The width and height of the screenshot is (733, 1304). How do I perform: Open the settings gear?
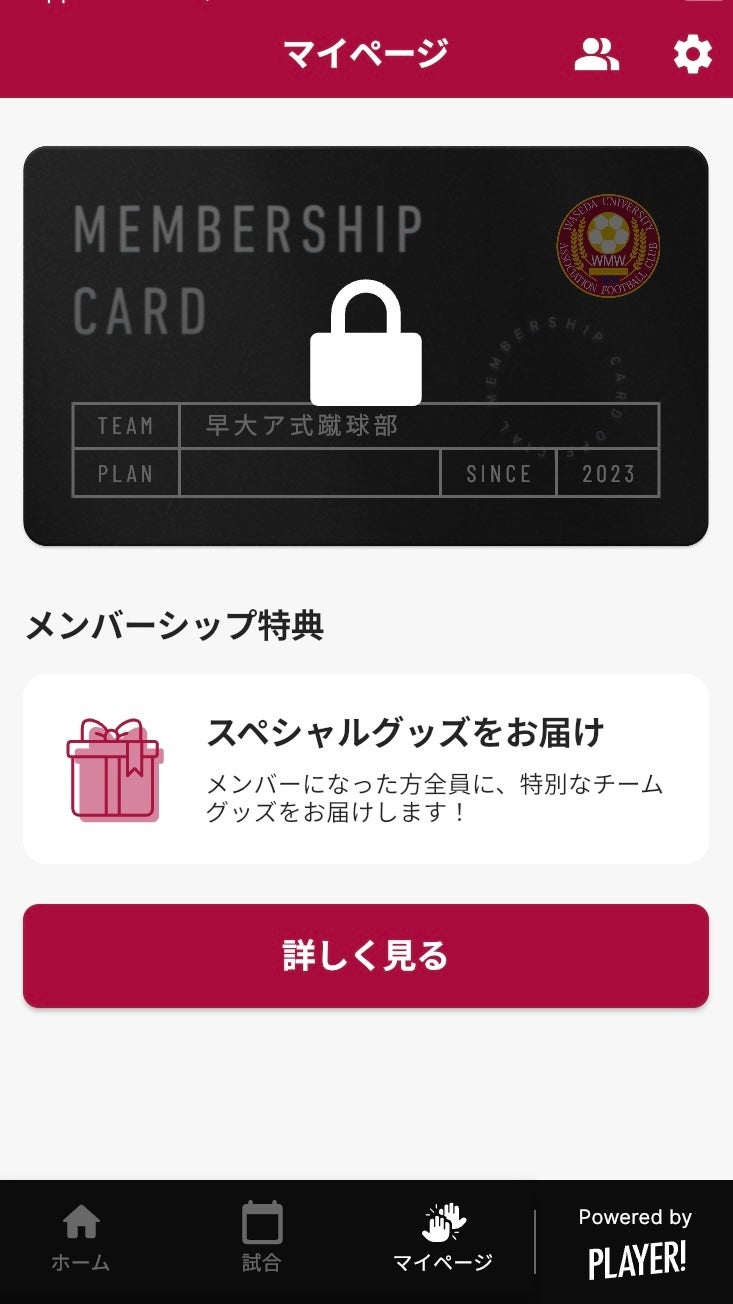point(692,54)
